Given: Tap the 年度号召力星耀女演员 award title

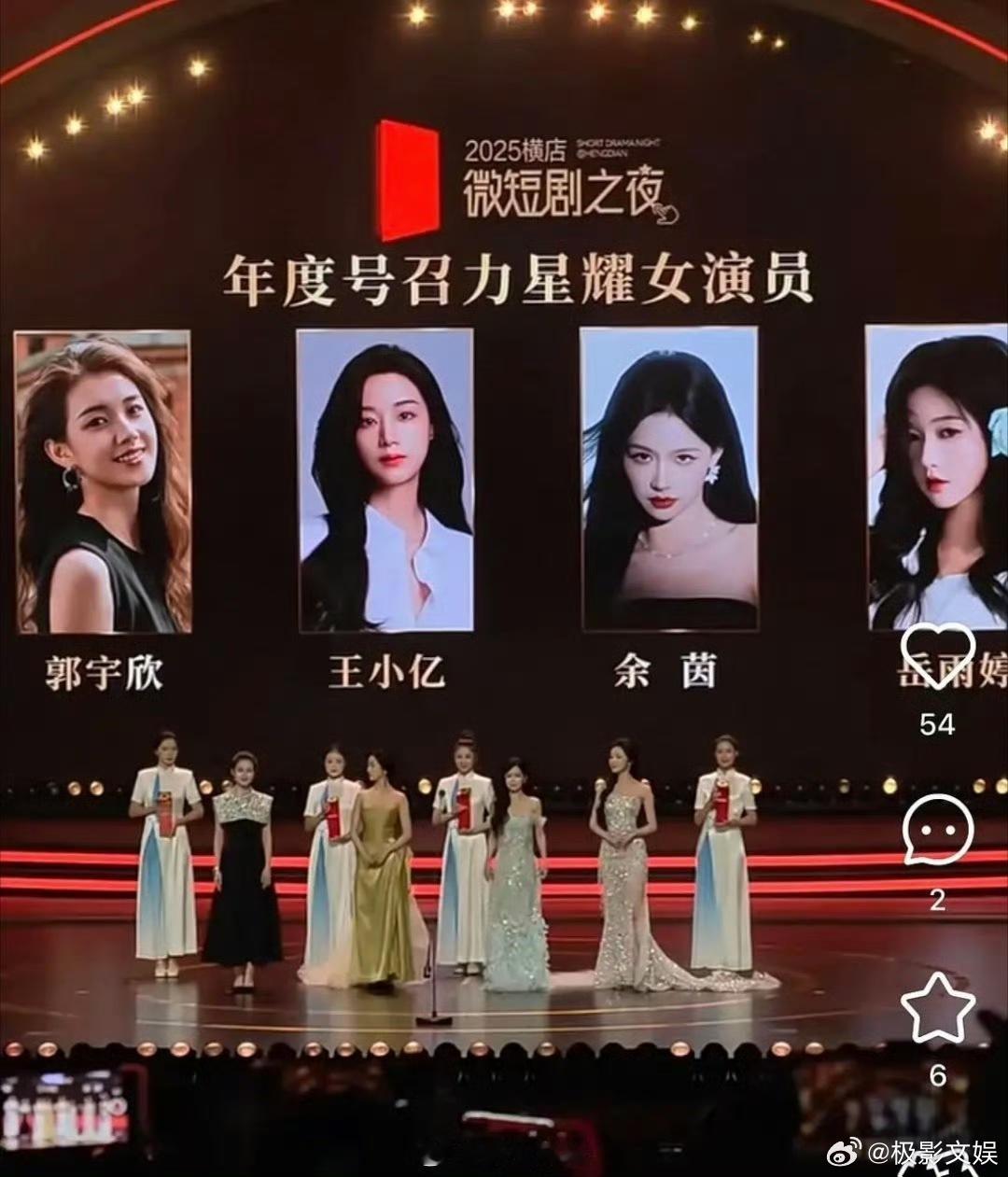Looking at the screenshot, I should [x=519, y=276].
